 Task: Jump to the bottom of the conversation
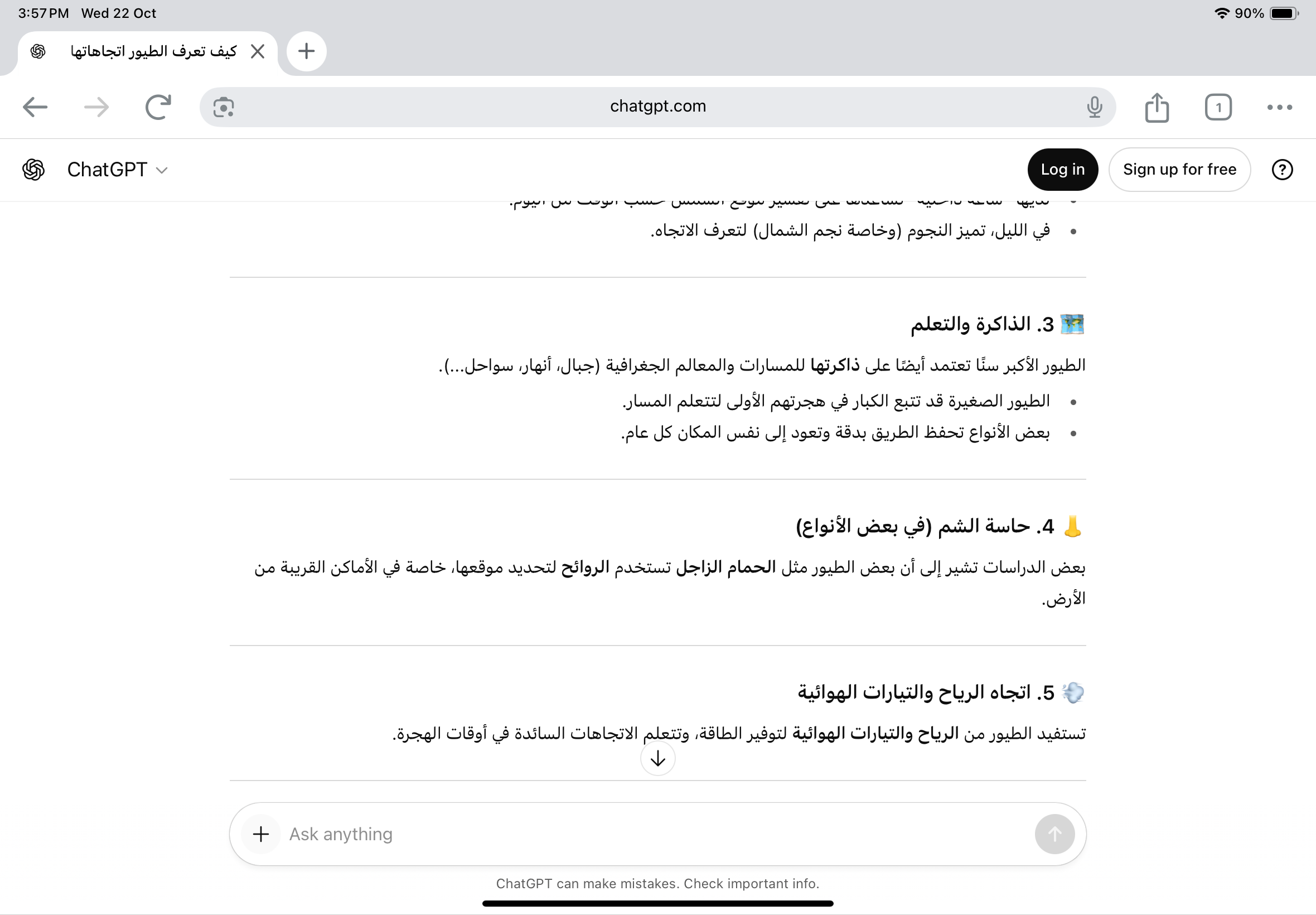[x=657, y=758]
